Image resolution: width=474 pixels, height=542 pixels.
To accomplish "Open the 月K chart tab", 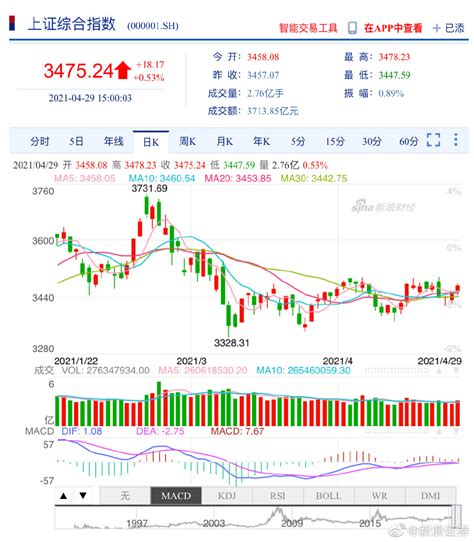I will [225, 141].
